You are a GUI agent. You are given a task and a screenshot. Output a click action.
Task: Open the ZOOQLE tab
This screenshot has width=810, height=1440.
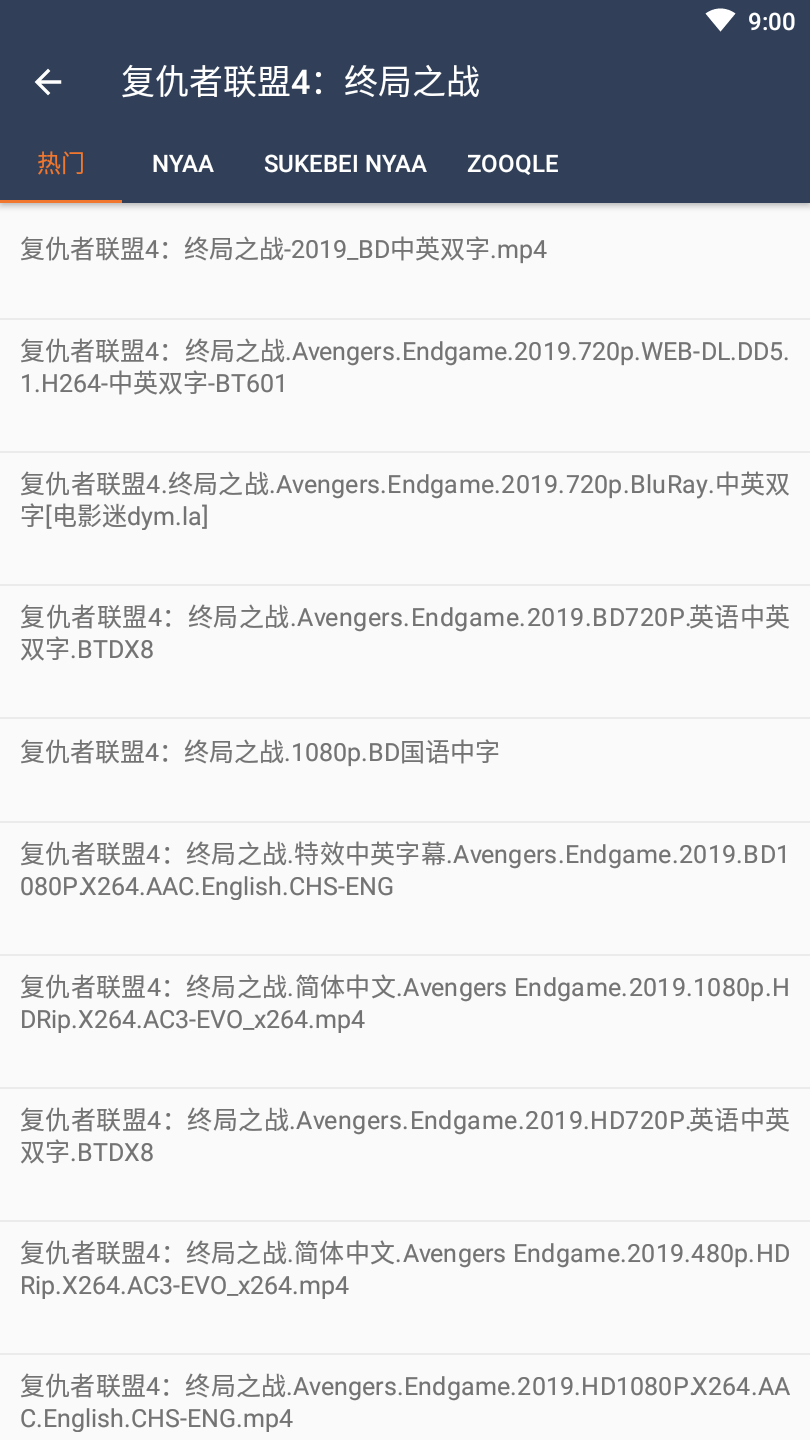pyautogui.click(x=512, y=164)
